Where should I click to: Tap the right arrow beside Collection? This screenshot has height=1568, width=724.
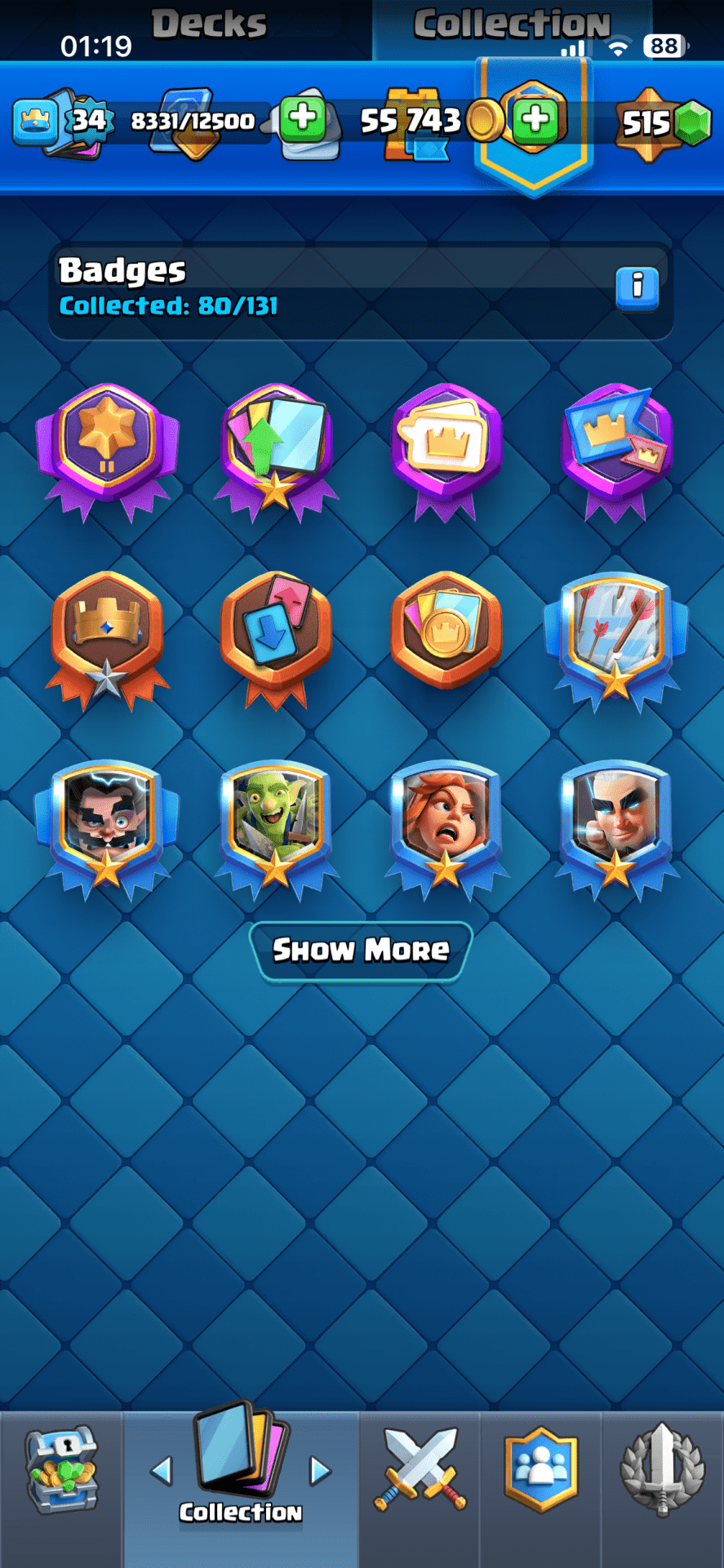[320, 1471]
